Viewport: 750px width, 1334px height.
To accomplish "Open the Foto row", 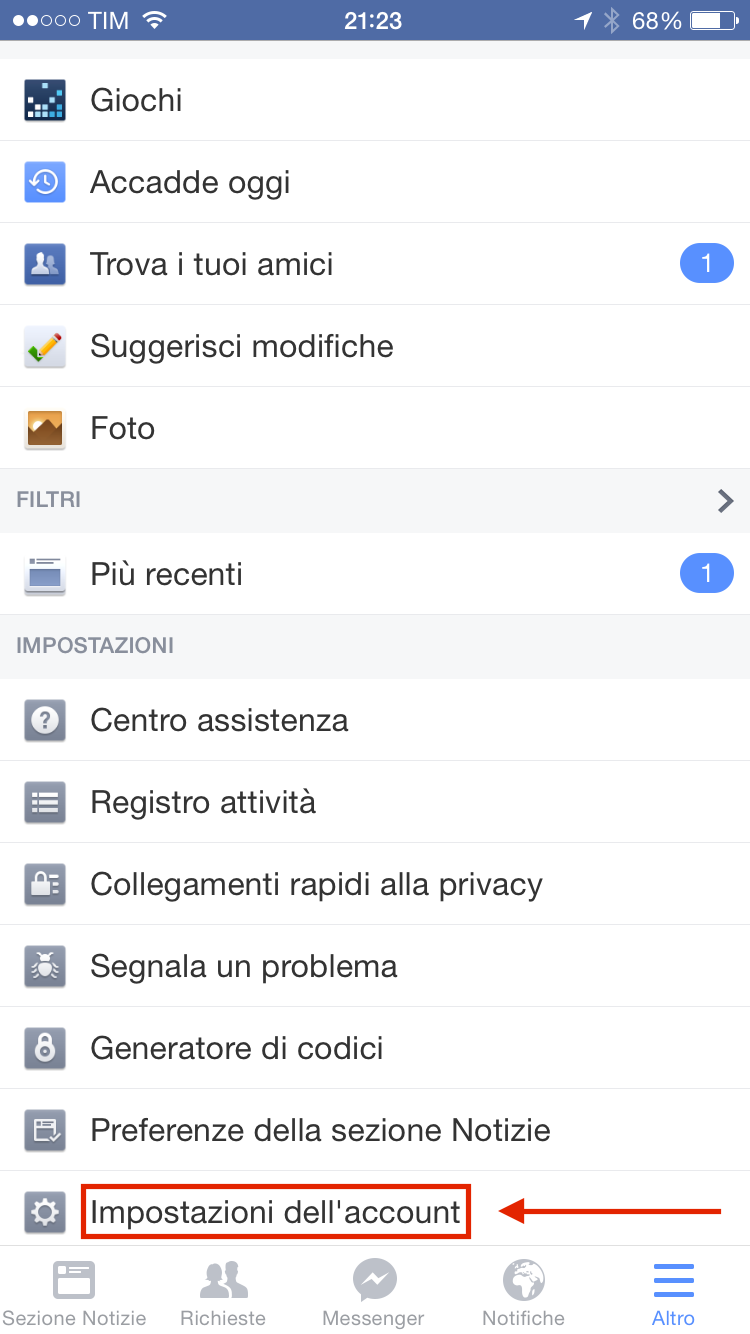I will pos(375,428).
